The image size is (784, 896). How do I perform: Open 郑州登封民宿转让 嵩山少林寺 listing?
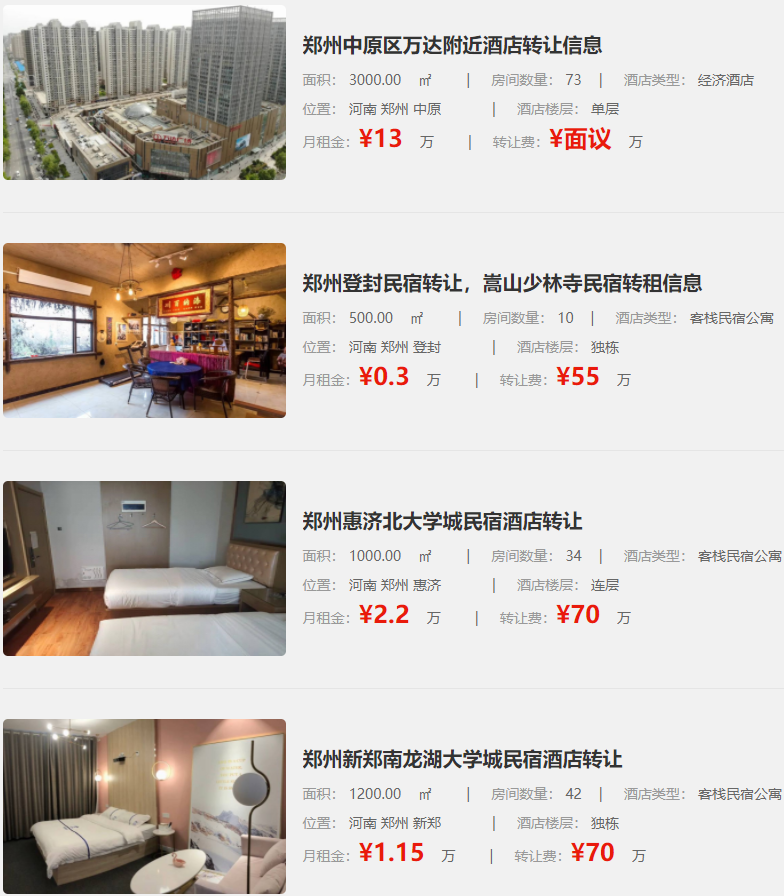tap(502, 283)
